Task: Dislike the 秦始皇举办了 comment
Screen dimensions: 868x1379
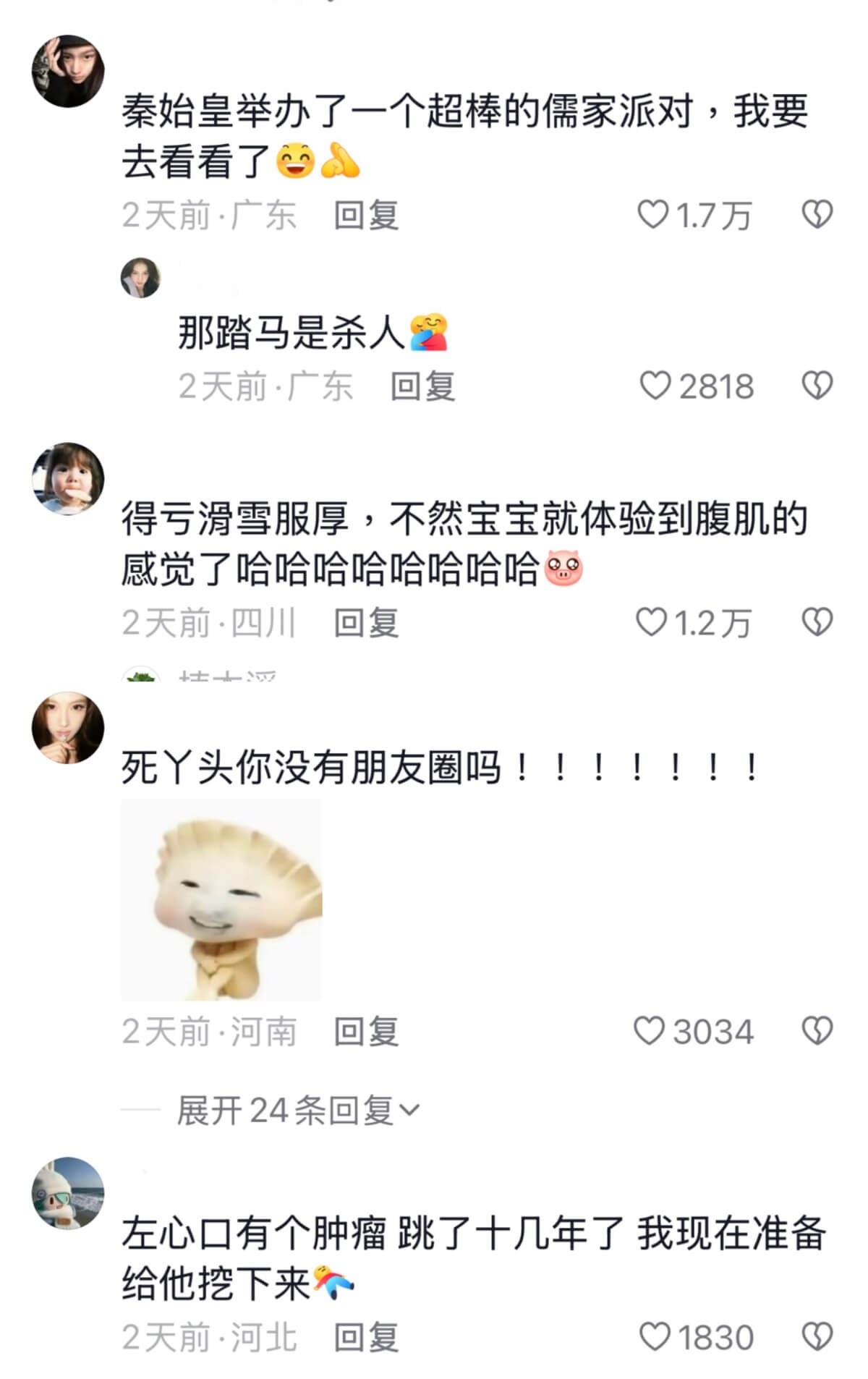Action: [x=817, y=215]
